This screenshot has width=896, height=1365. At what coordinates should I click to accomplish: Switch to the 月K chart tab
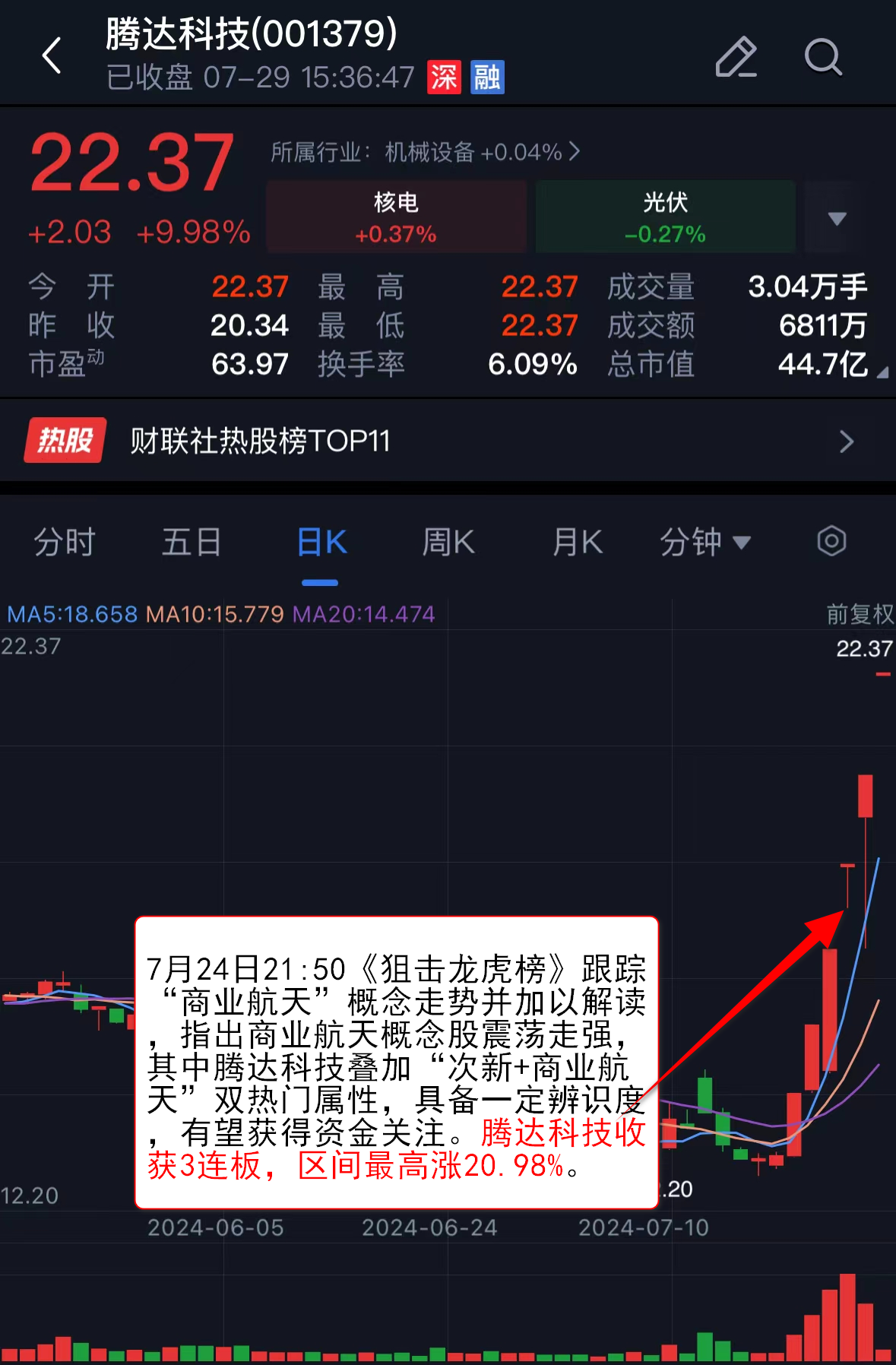[578, 543]
